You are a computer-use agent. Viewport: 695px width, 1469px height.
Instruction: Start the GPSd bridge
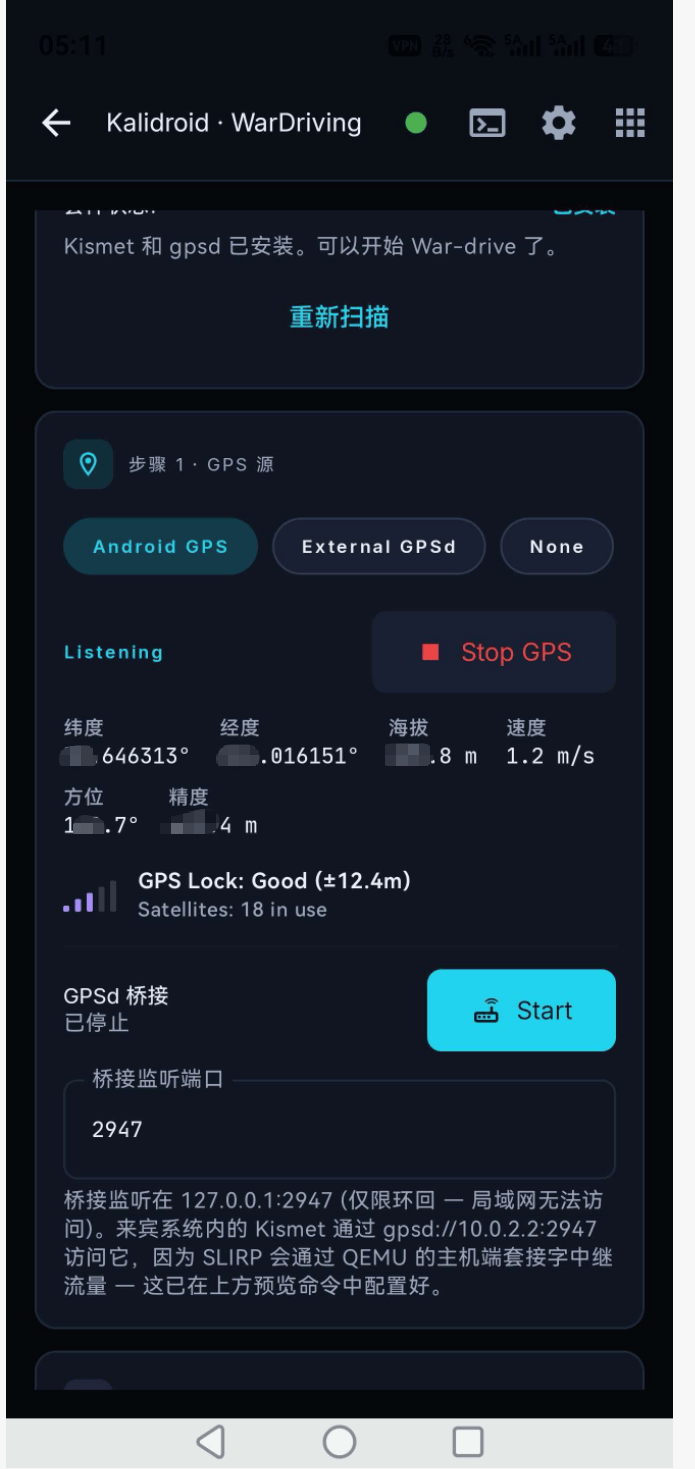click(521, 1010)
